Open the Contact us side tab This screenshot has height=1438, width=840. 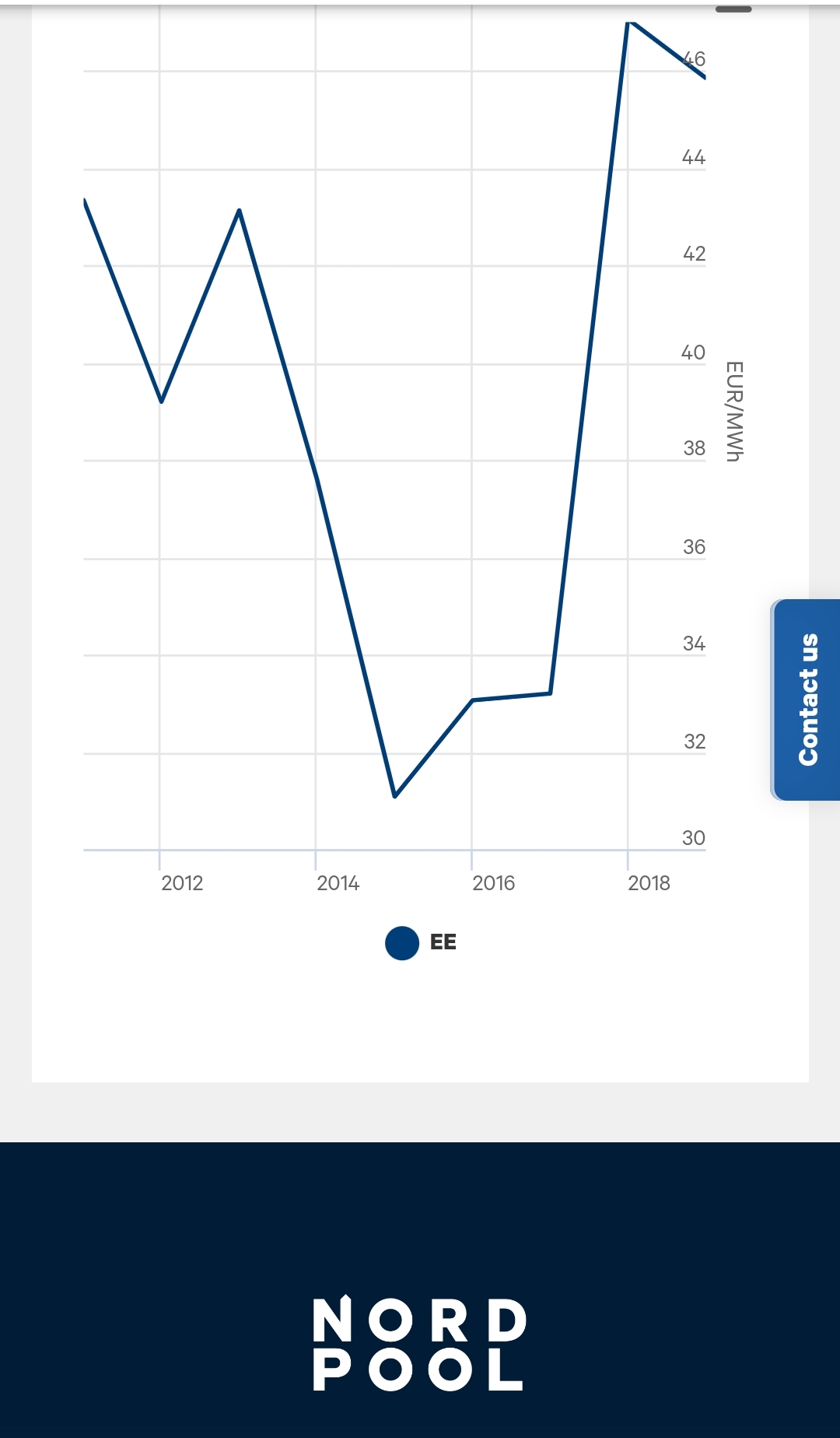[x=807, y=700]
